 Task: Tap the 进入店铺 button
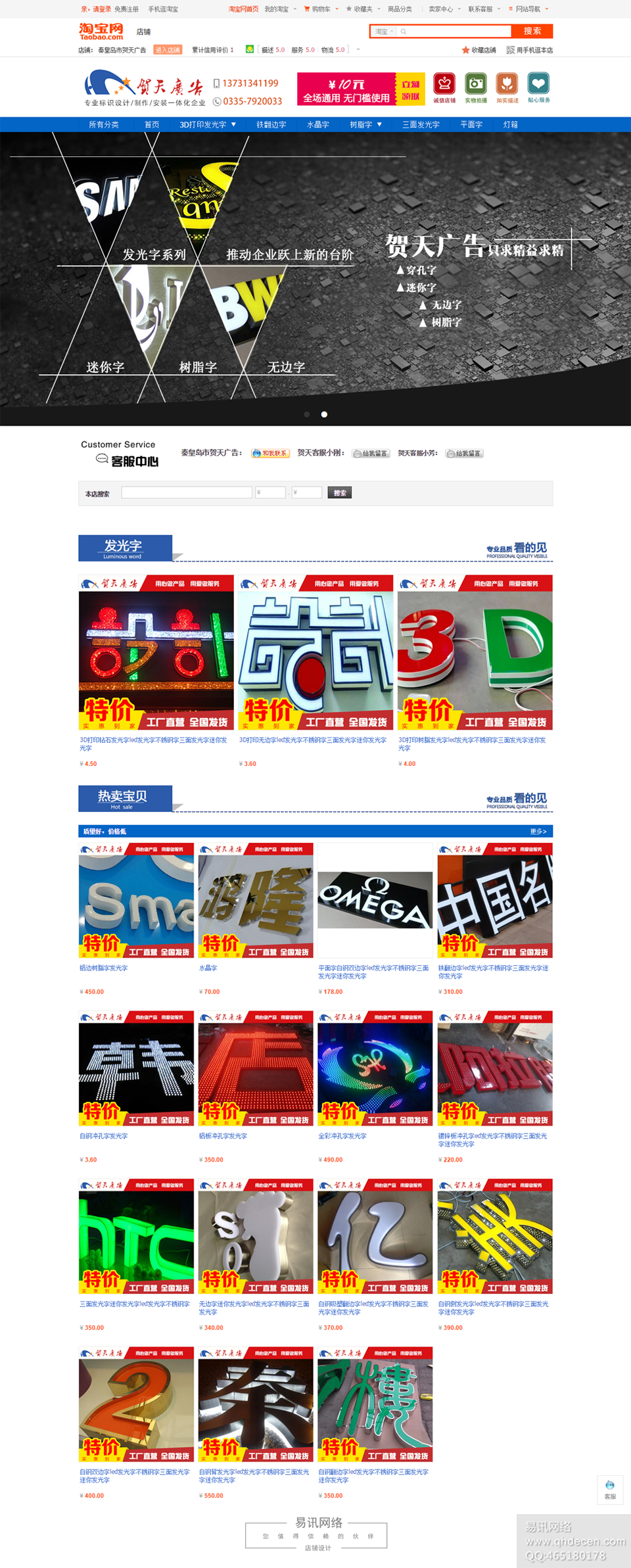(x=168, y=50)
